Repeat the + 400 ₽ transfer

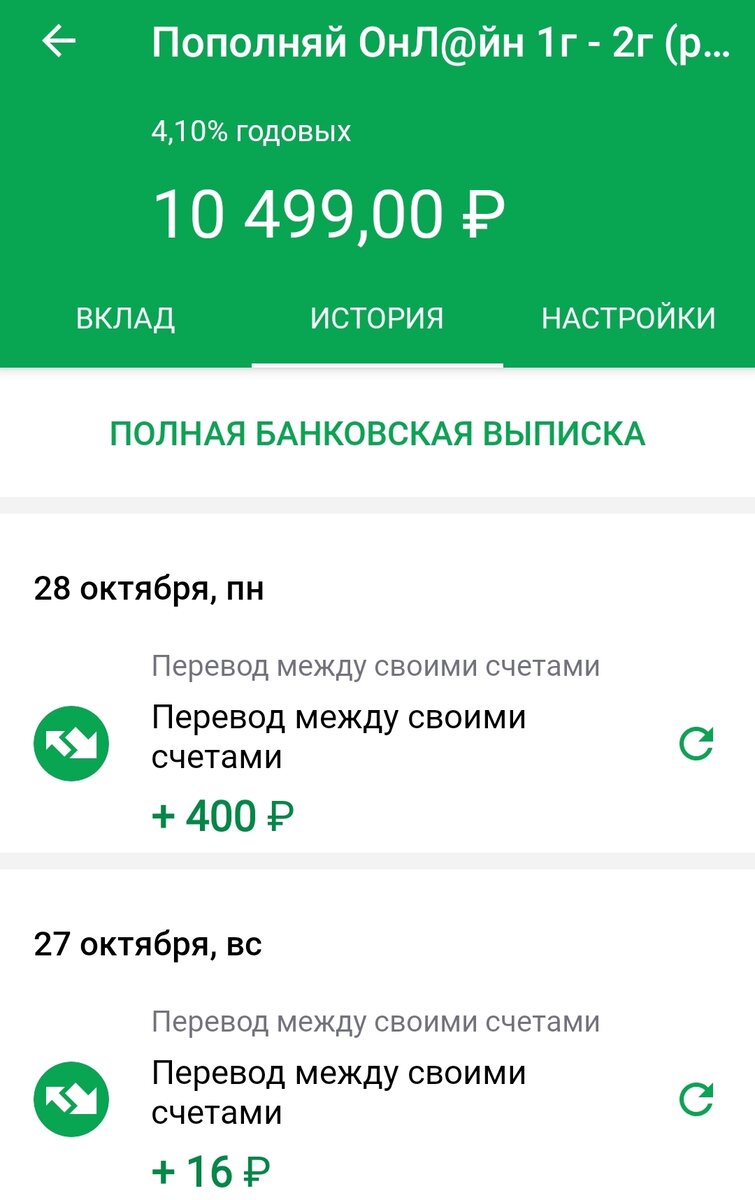click(696, 745)
